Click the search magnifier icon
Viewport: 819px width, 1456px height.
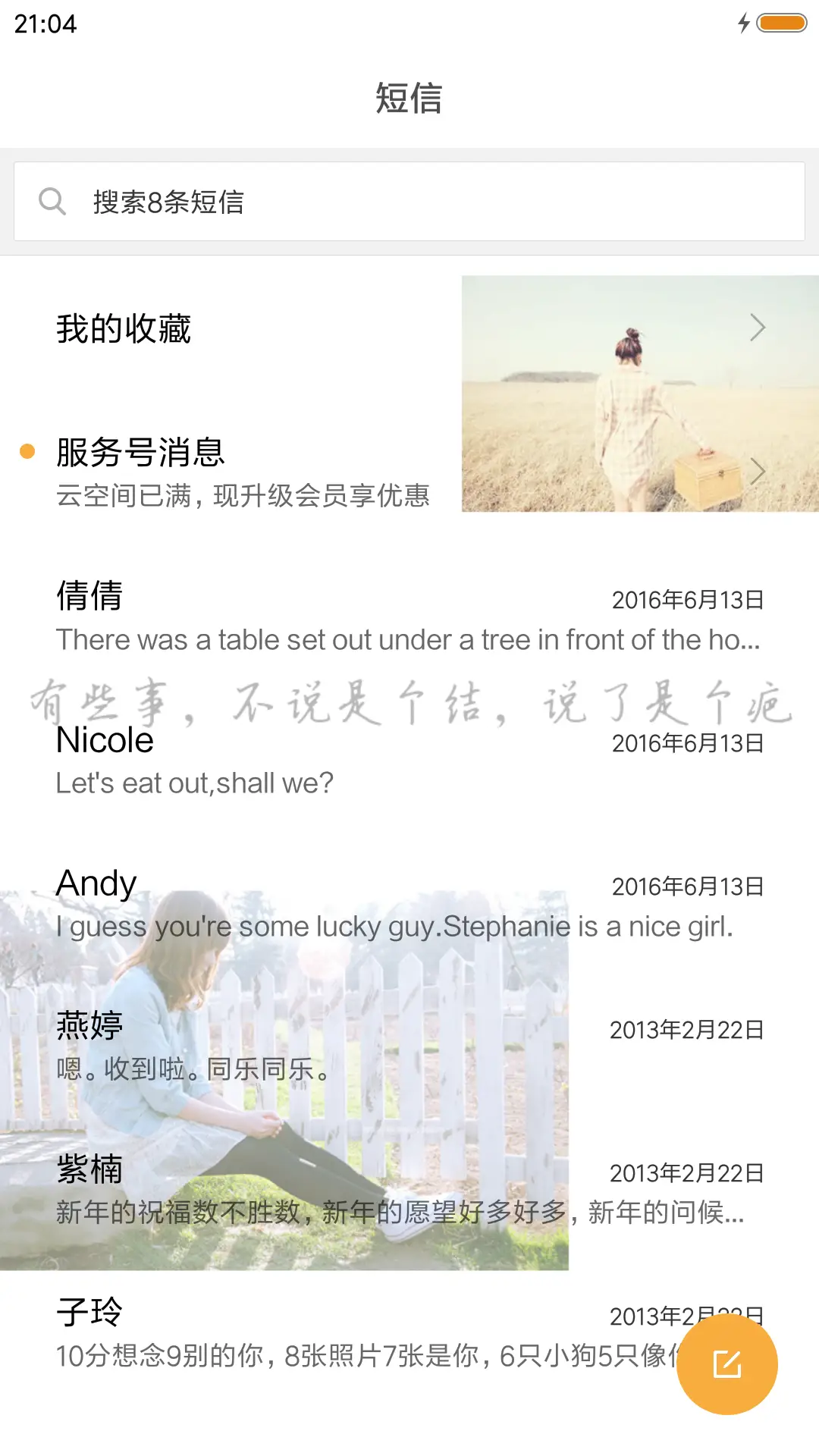pyautogui.click(x=52, y=200)
